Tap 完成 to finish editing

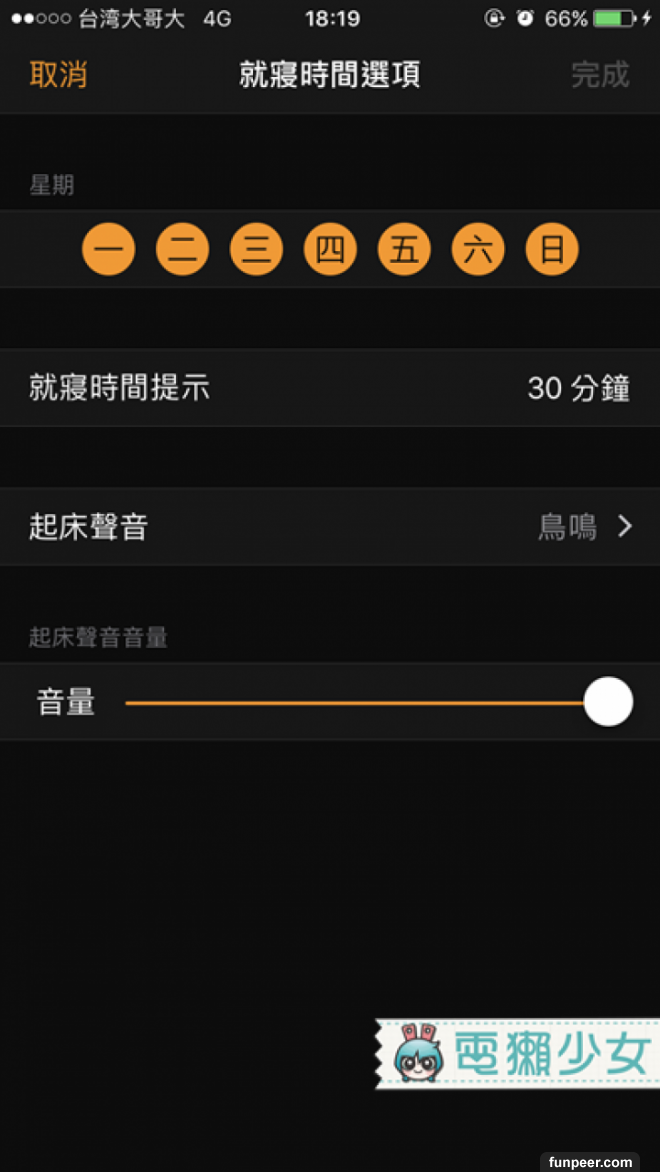click(x=600, y=75)
